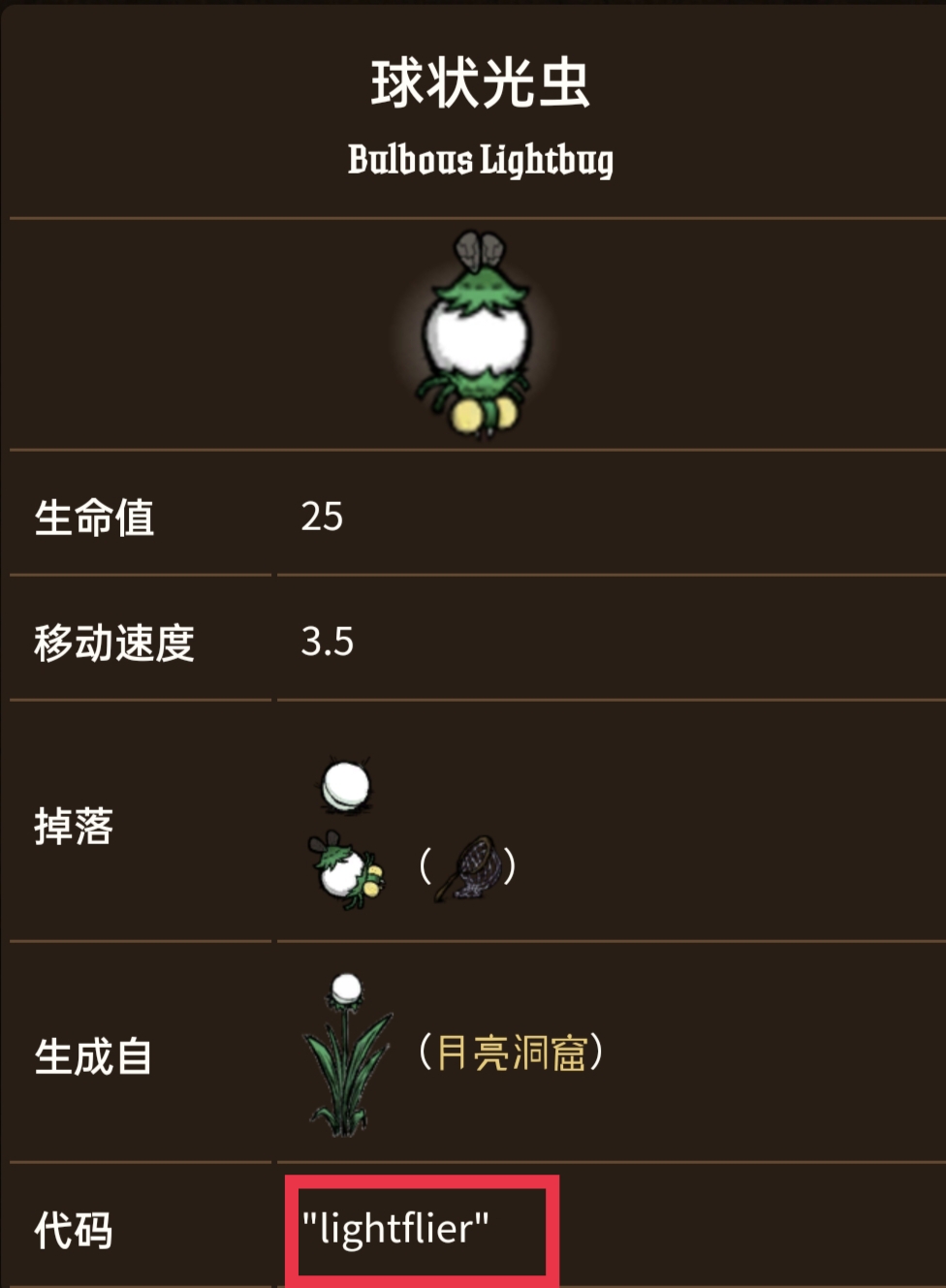Open the 月亮洞窟 link
This screenshot has width=946, height=1288.
512,1052
